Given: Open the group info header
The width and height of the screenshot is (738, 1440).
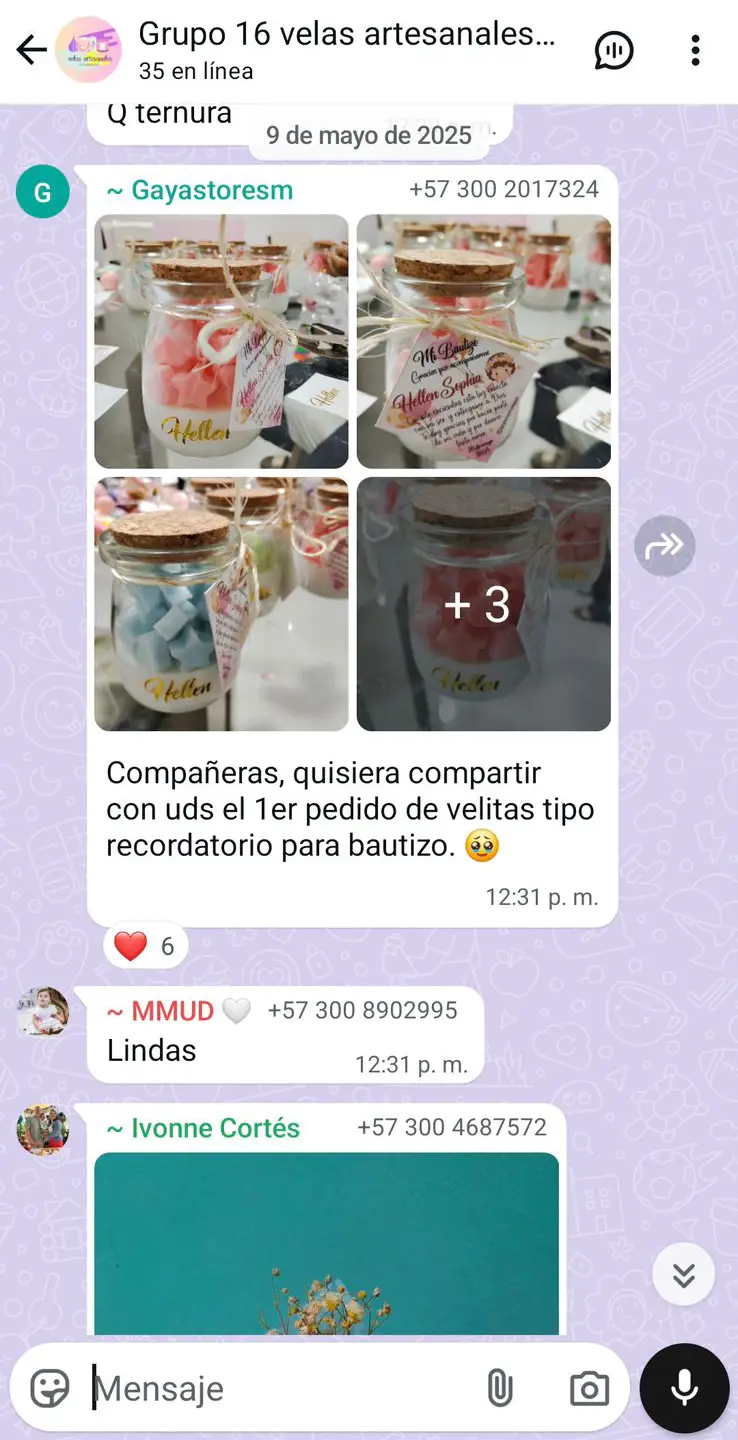Looking at the screenshot, I should click(x=345, y=50).
